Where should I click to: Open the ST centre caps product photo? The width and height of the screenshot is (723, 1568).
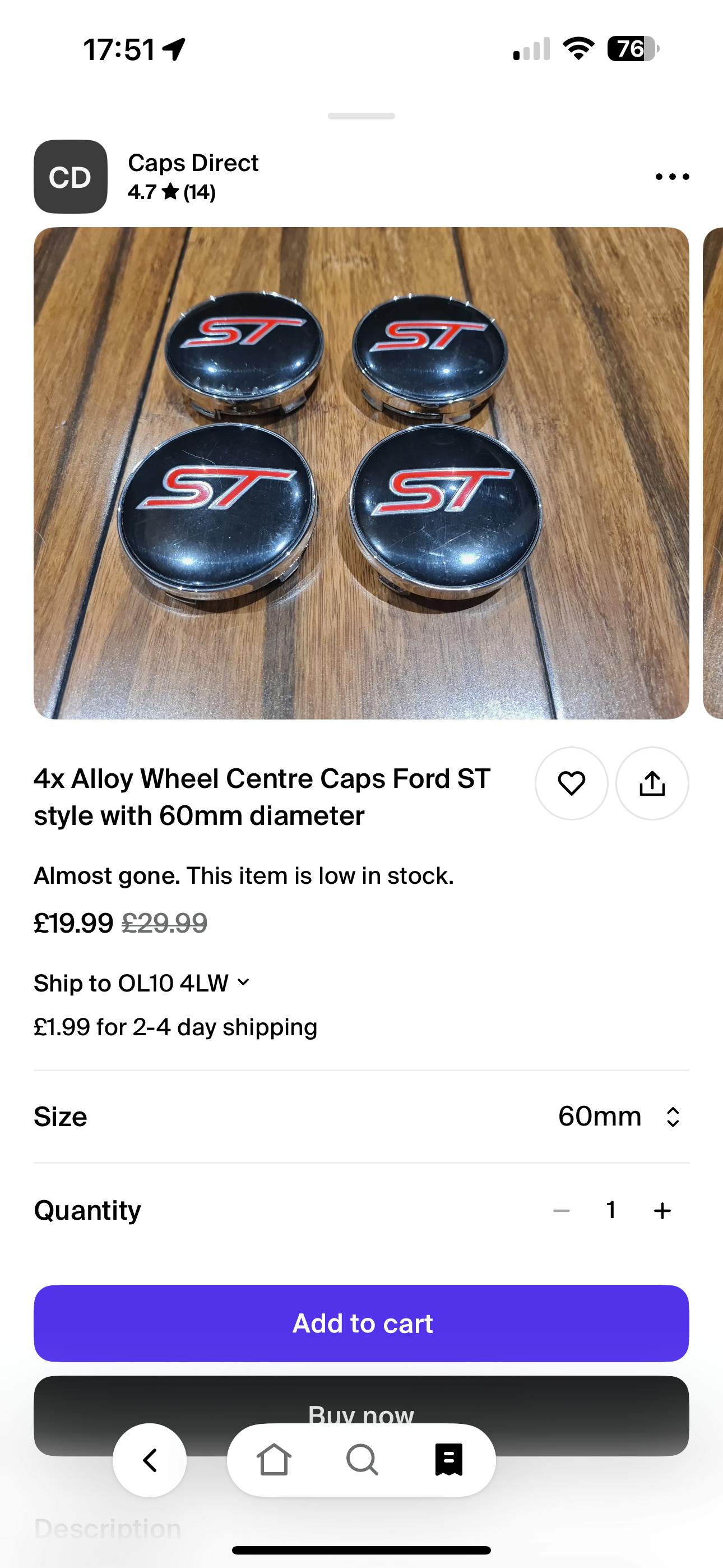pos(361,473)
